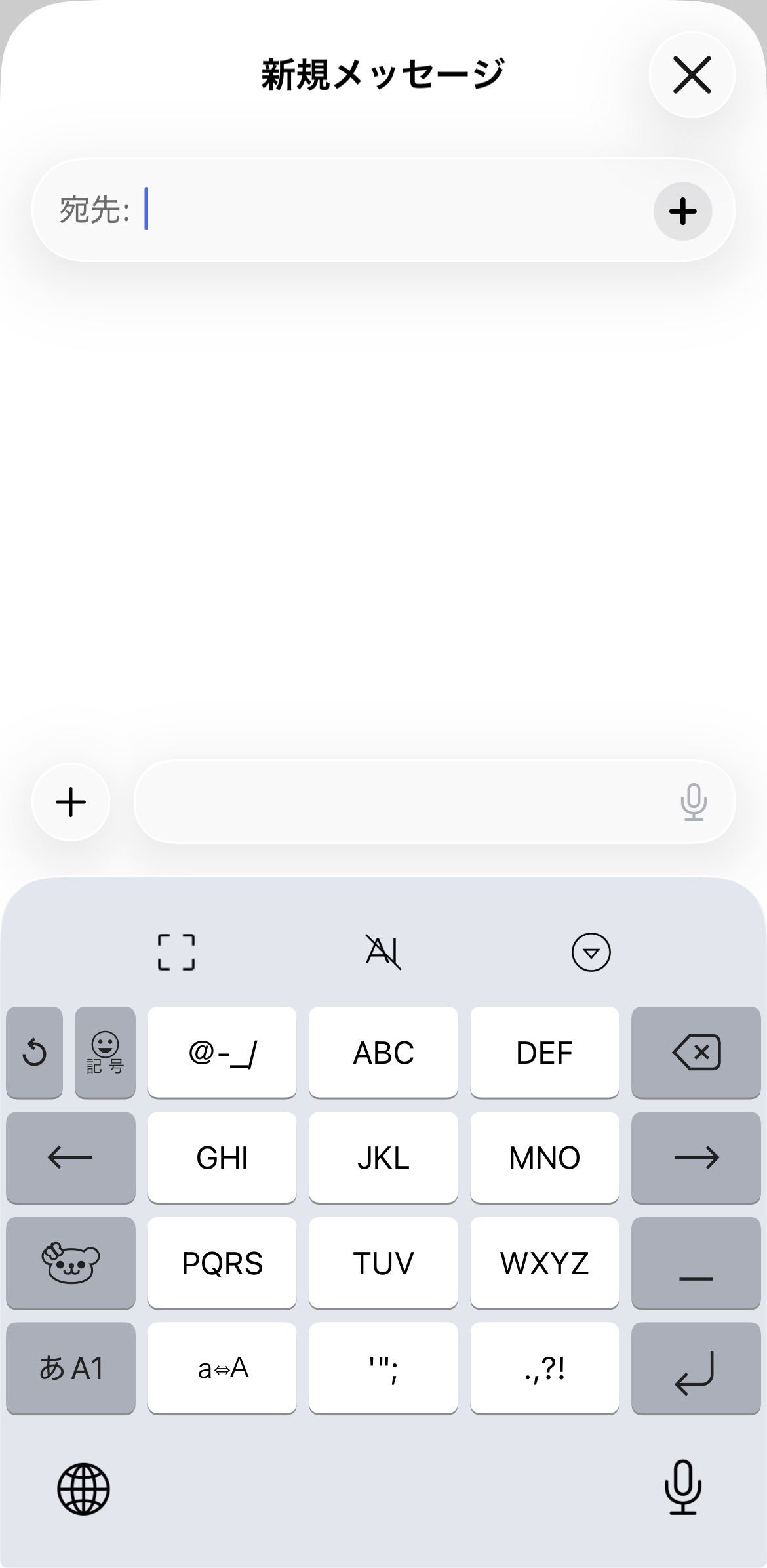Image resolution: width=767 pixels, height=1568 pixels.
Task: Toggle input mode with あA1 key
Action: (x=71, y=1368)
